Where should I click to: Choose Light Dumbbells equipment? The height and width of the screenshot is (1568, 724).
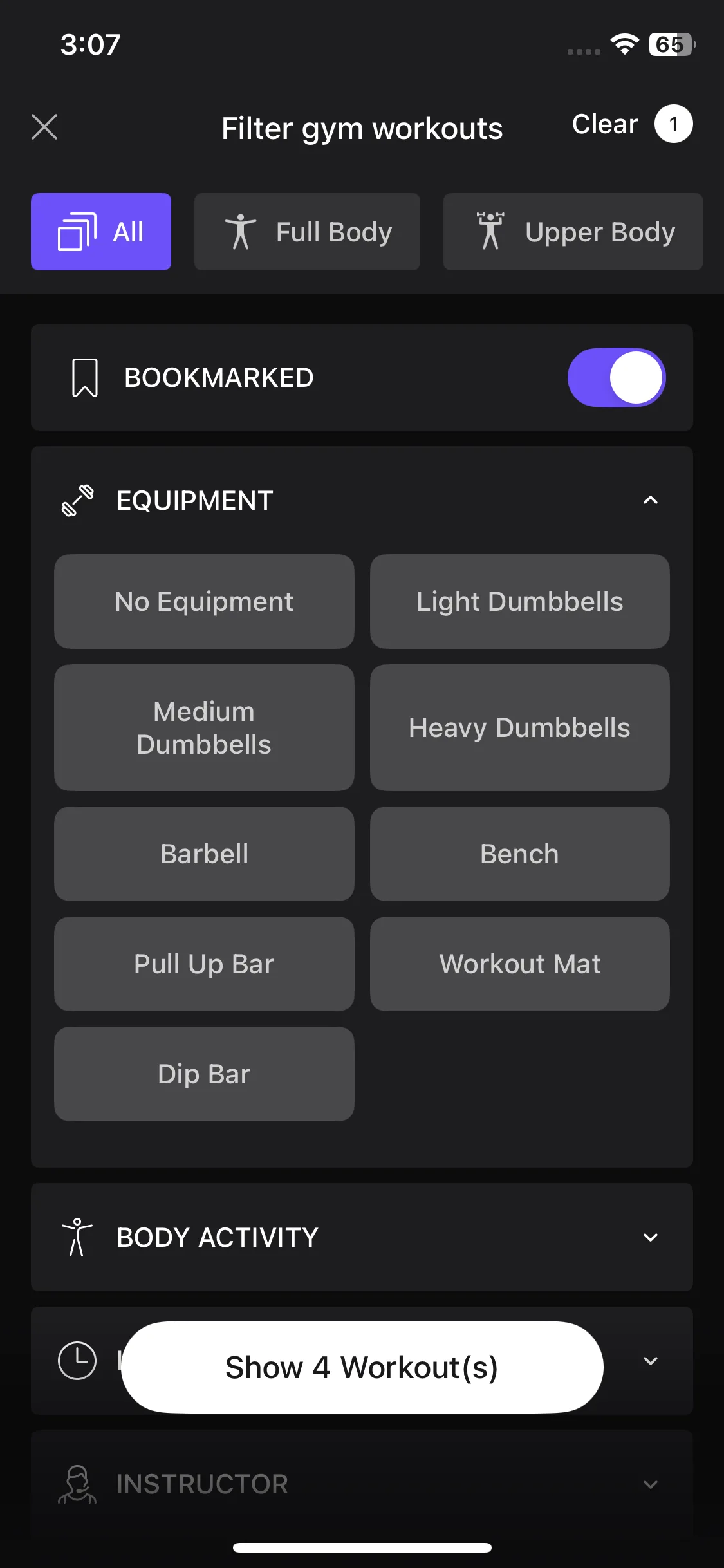click(x=519, y=601)
